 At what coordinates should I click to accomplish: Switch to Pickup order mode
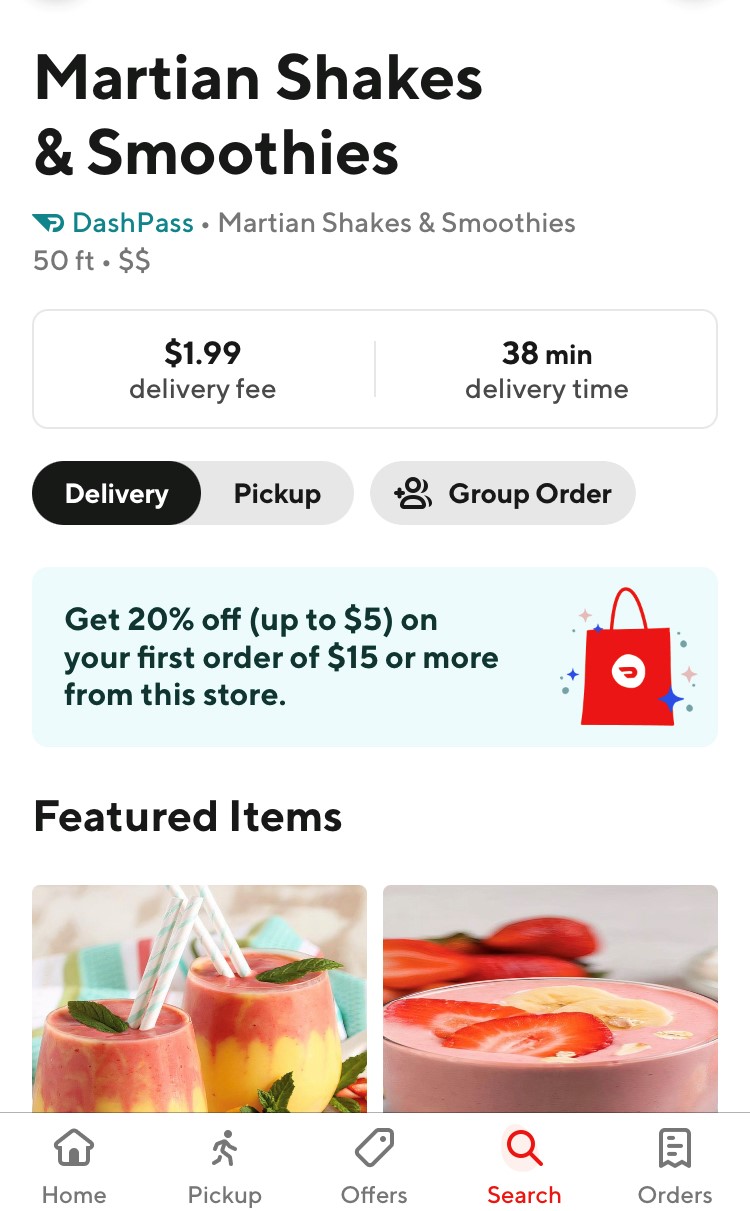277,494
